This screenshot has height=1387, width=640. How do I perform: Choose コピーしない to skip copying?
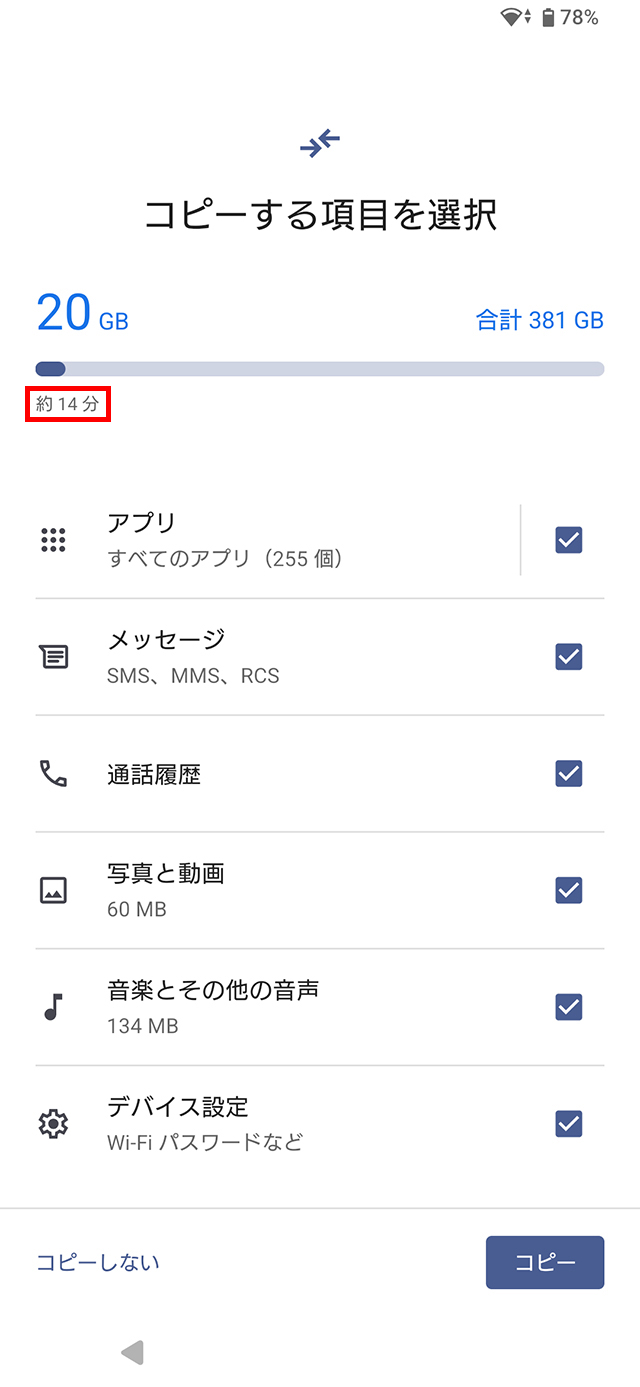tap(98, 1262)
